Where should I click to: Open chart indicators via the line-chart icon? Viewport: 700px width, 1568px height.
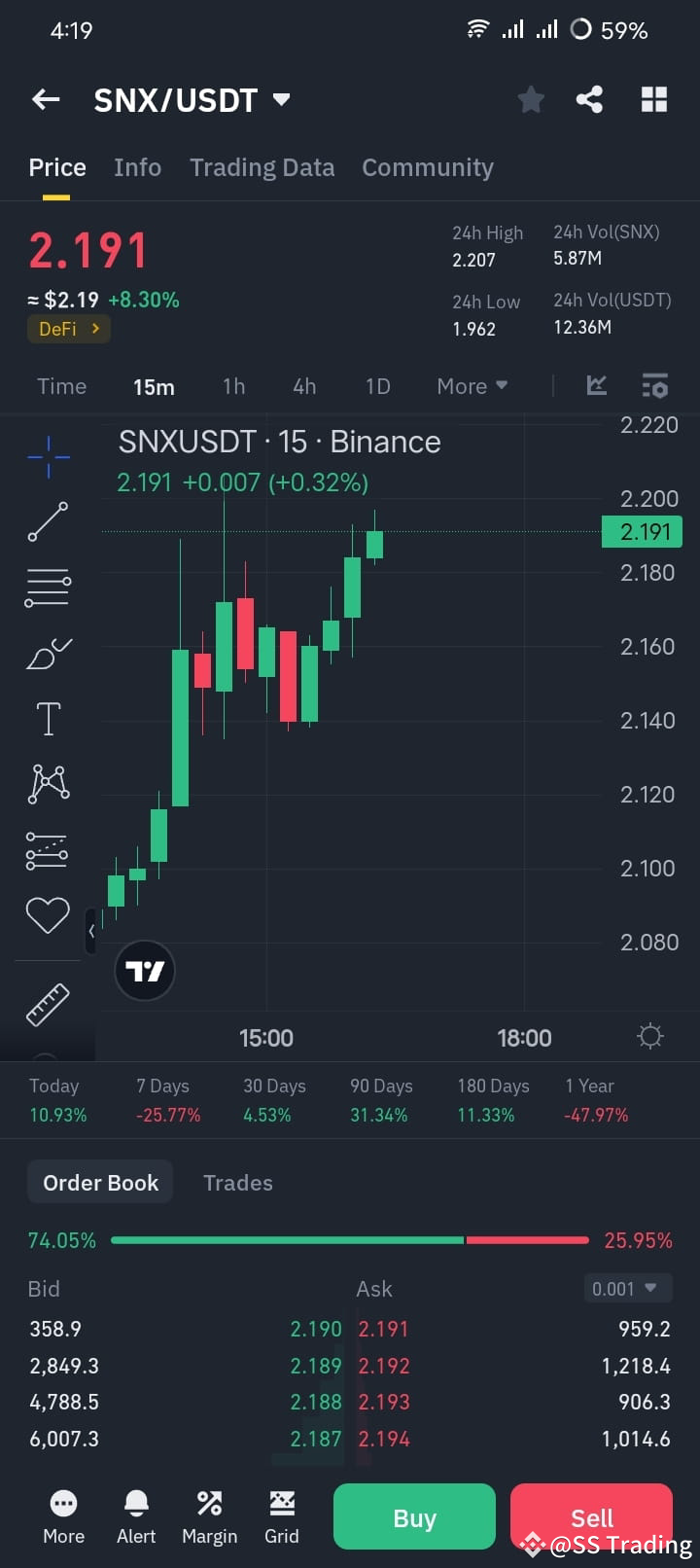point(596,385)
